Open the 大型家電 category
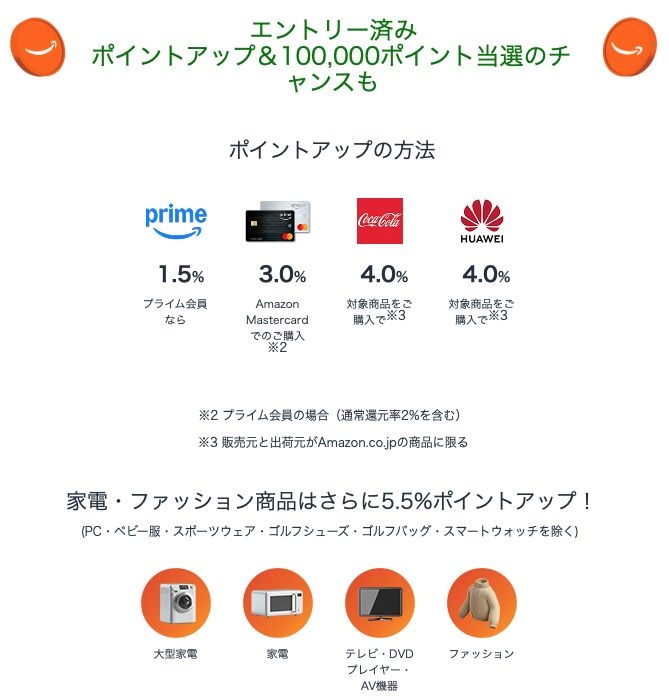 pos(175,603)
